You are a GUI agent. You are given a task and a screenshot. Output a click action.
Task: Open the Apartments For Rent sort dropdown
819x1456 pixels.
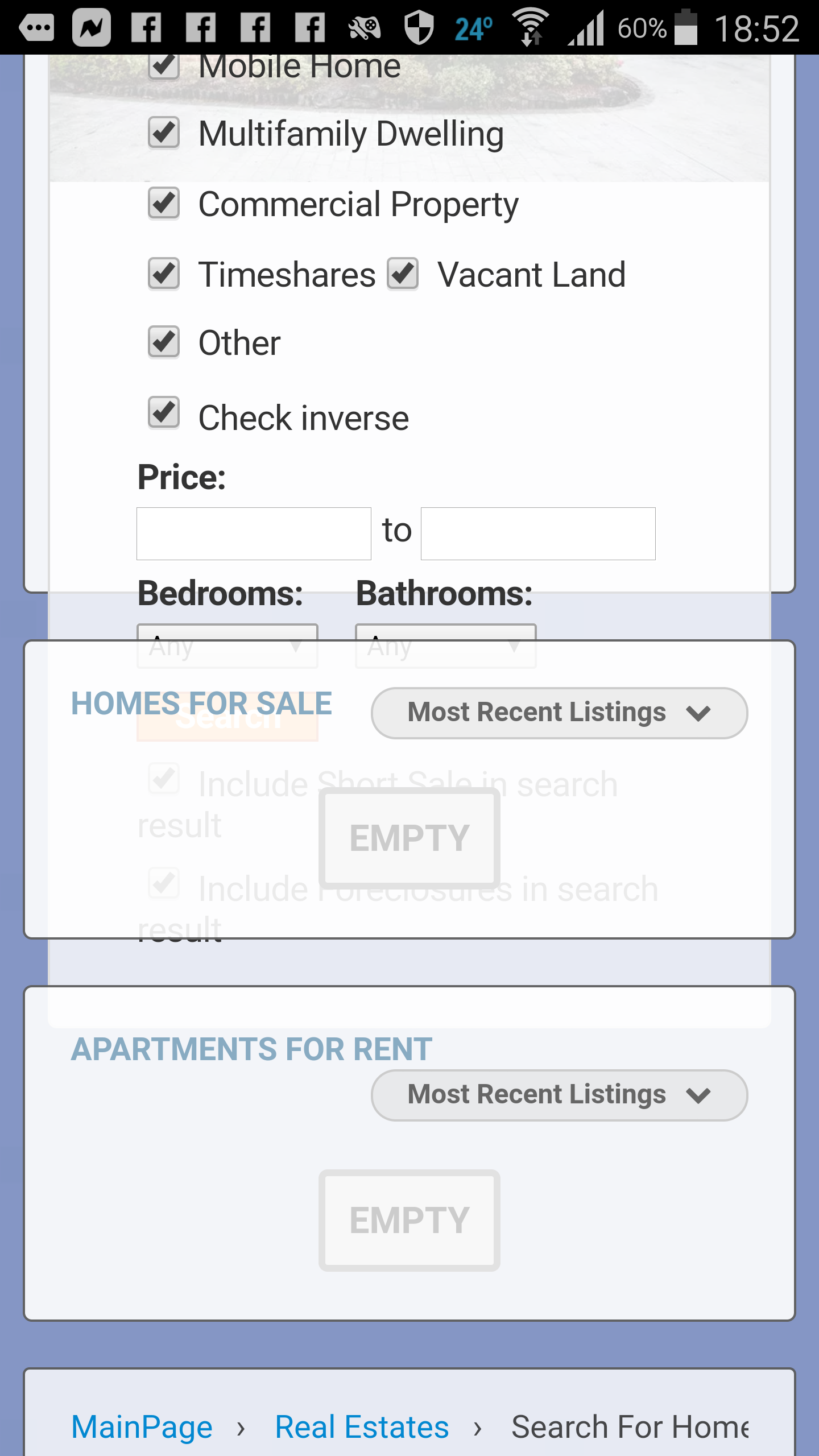point(559,1095)
